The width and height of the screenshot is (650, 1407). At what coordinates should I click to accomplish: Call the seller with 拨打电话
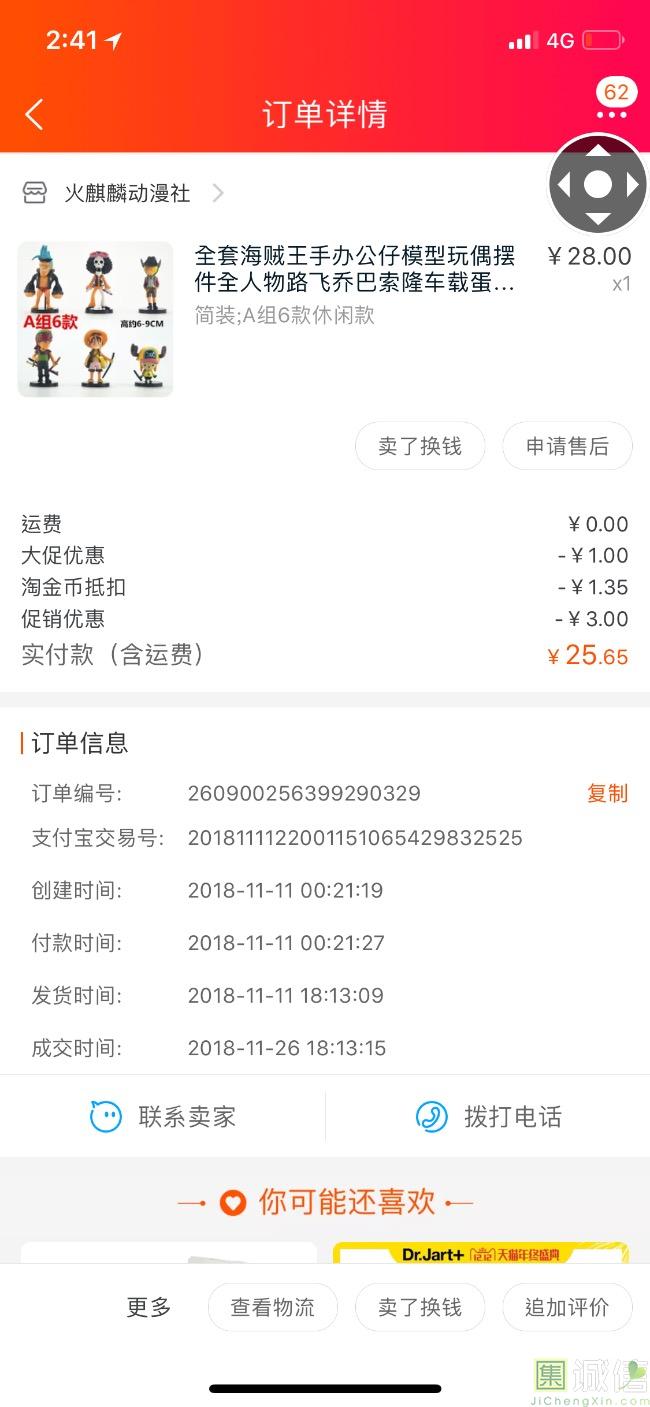click(488, 1116)
